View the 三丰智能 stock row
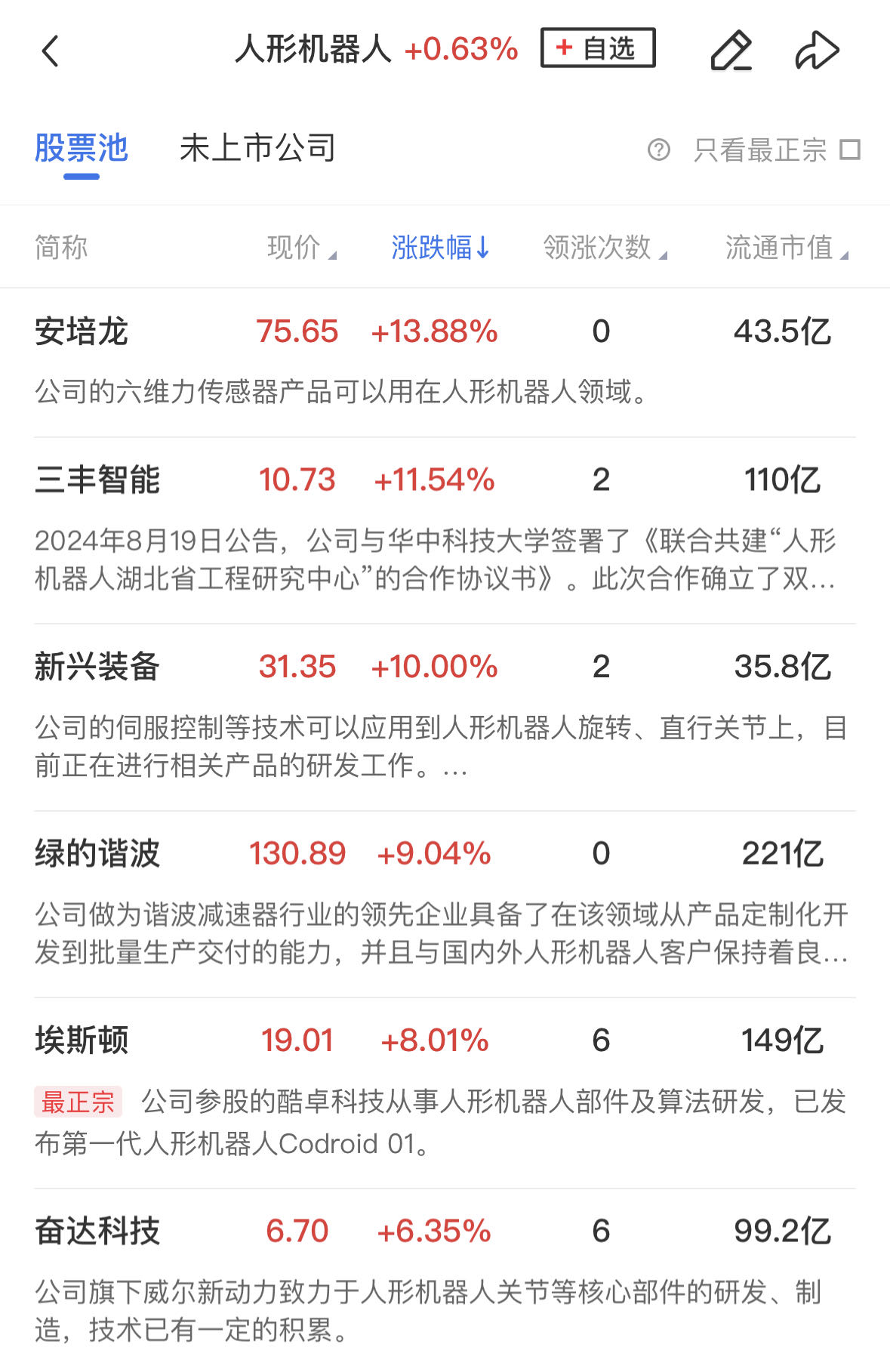Image resolution: width=890 pixels, height=1372 pixels. pyautogui.click(x=97, y=480)
